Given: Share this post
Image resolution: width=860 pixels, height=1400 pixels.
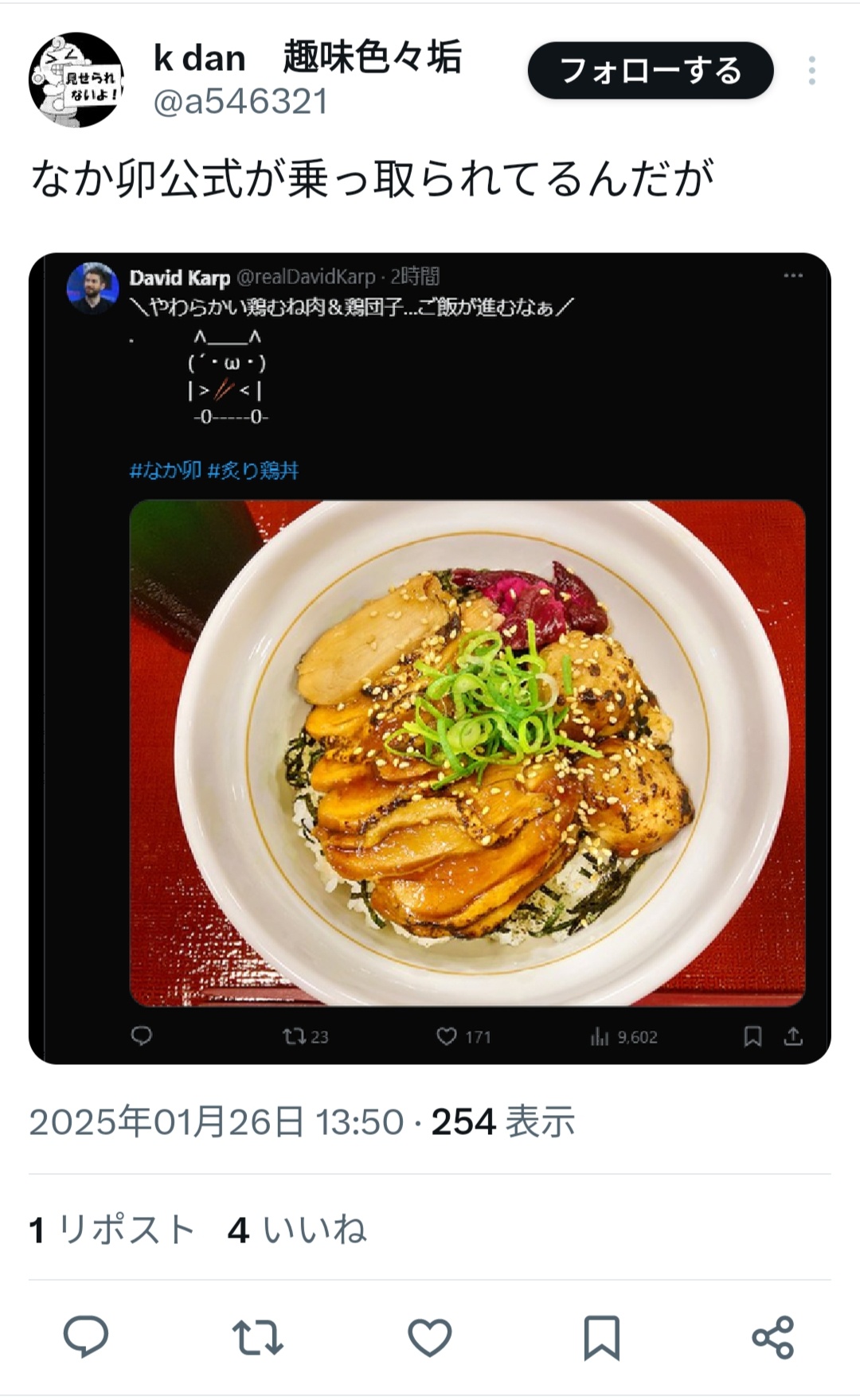Looking at the screenshot, I should 773,1336.
